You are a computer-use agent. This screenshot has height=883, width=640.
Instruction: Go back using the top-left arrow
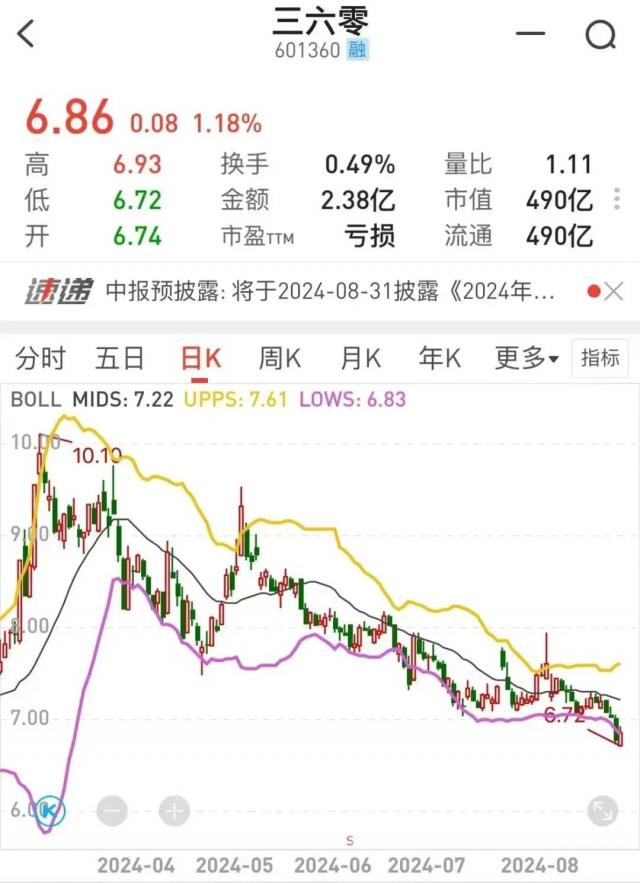[x=27, y=35]
